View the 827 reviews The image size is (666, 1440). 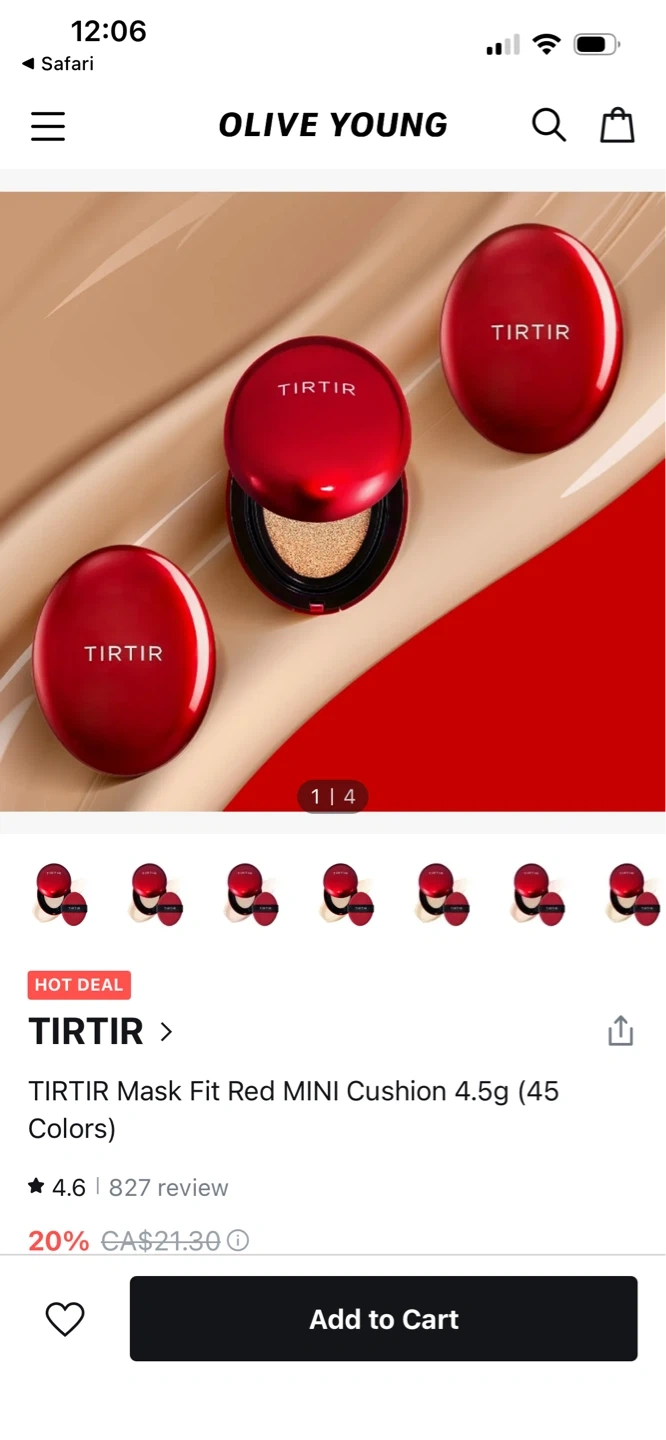[x=168, y=1187]
